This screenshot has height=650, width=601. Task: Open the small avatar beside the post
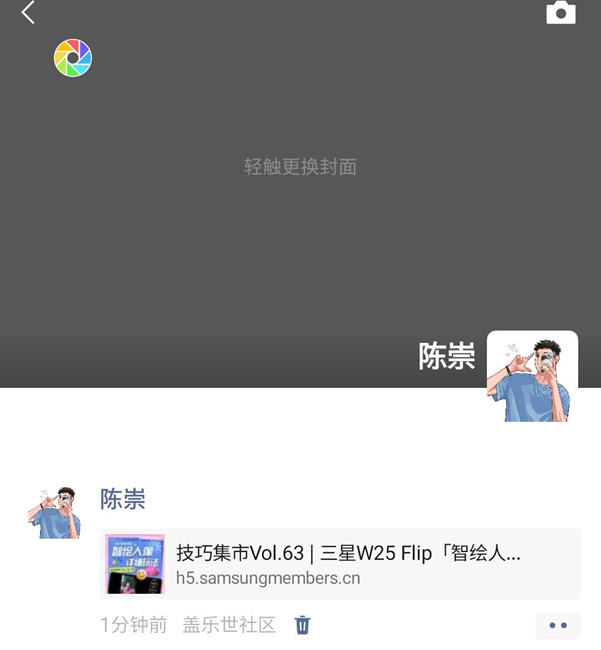point(54,513)
